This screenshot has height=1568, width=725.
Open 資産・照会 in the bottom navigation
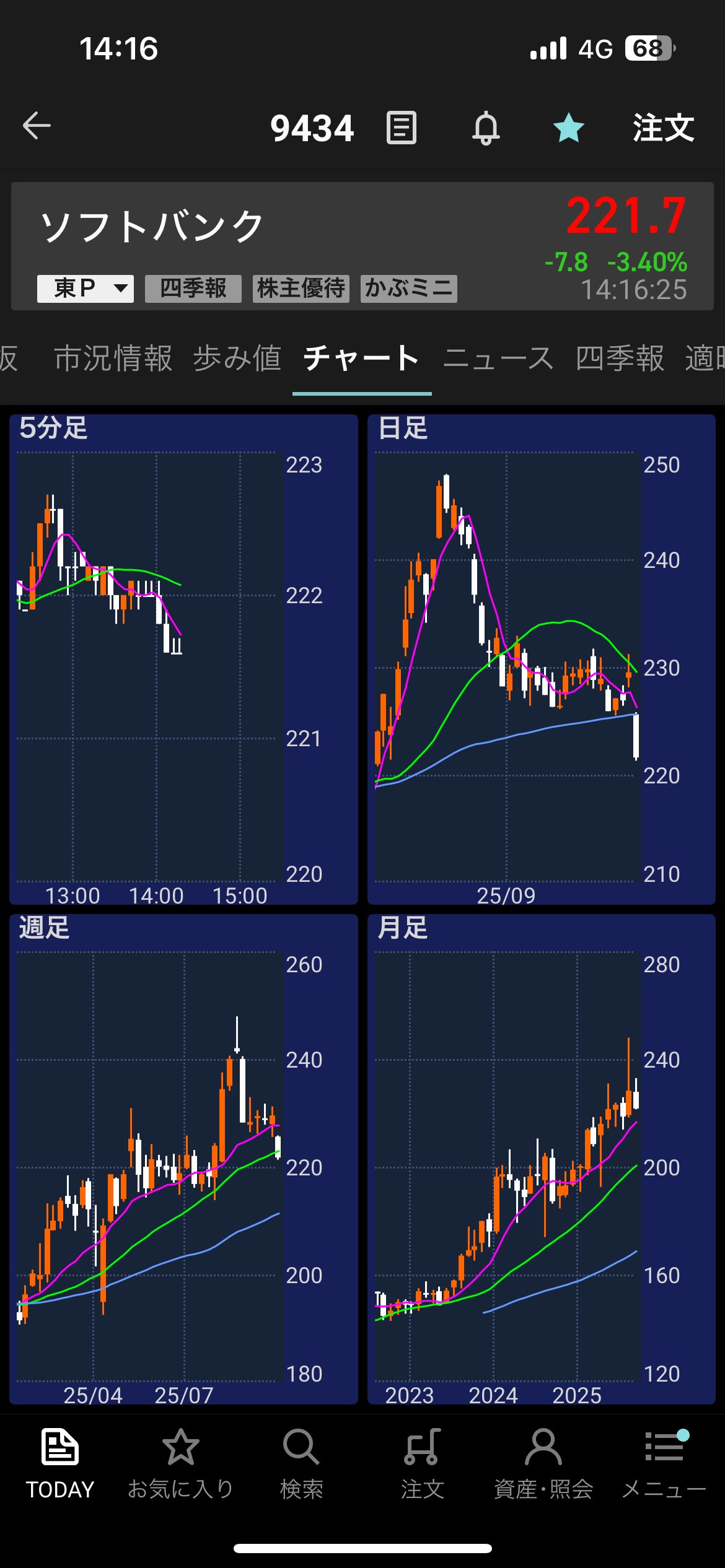click(x=543, y=1464)
